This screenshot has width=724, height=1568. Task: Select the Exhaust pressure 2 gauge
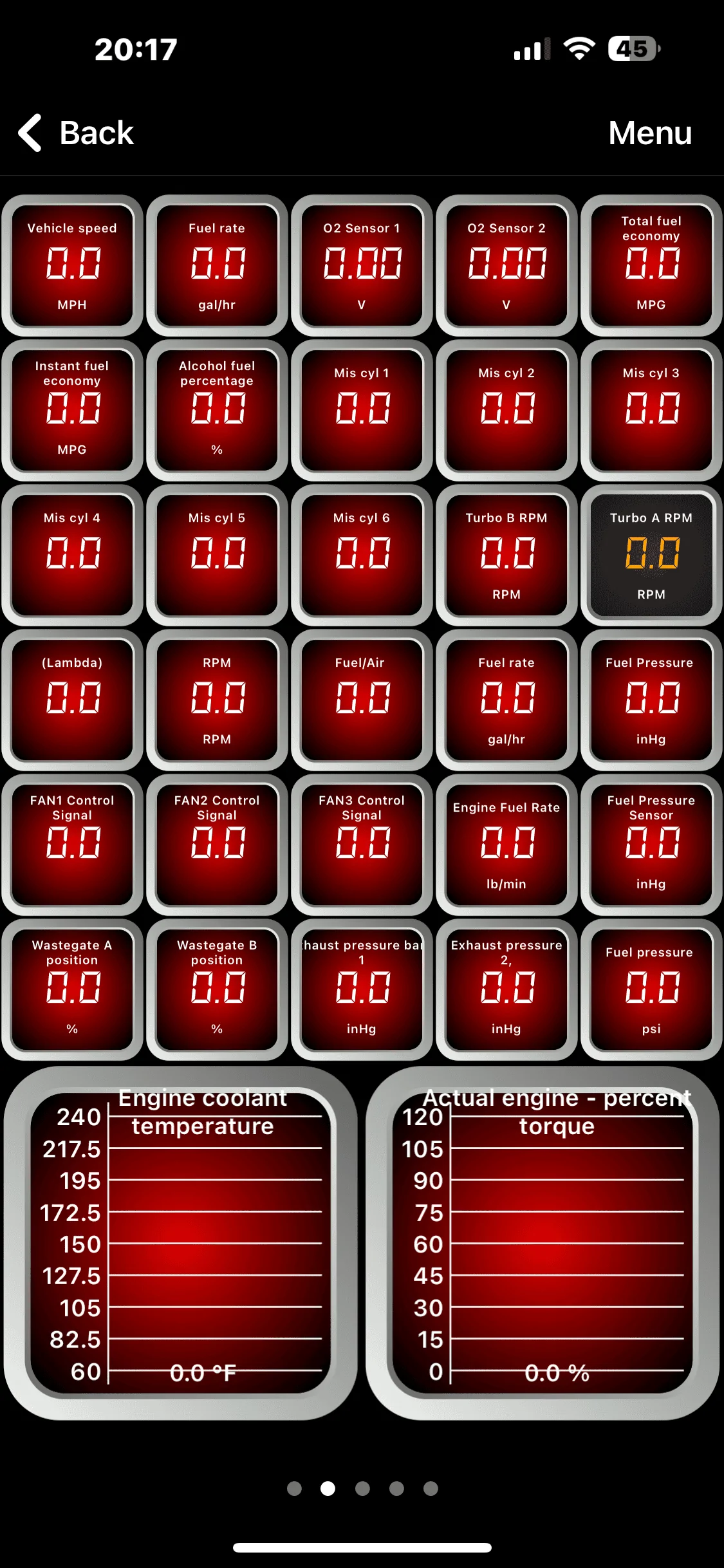click(506, 989)
